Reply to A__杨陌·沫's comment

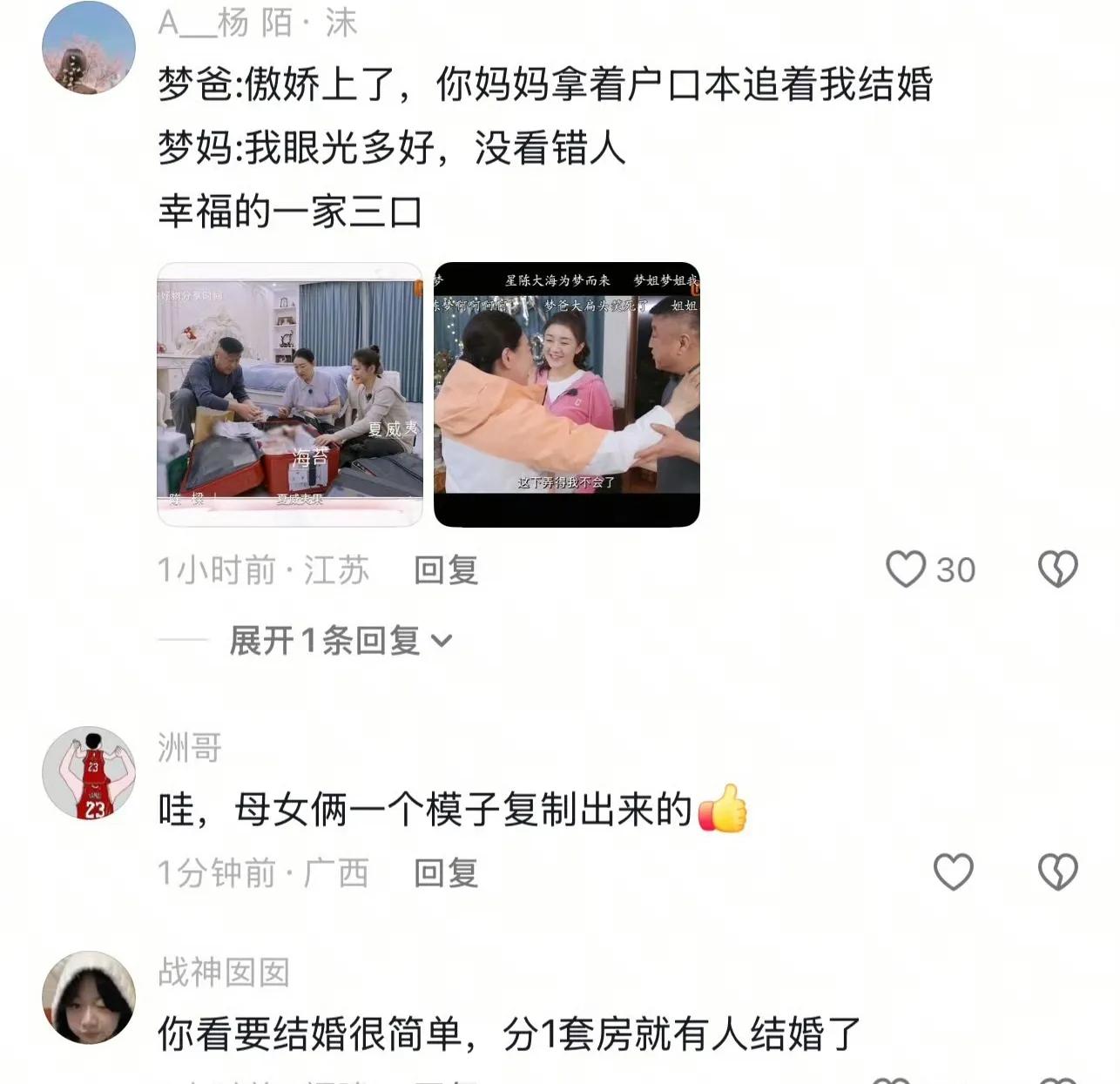coord(446,571)
